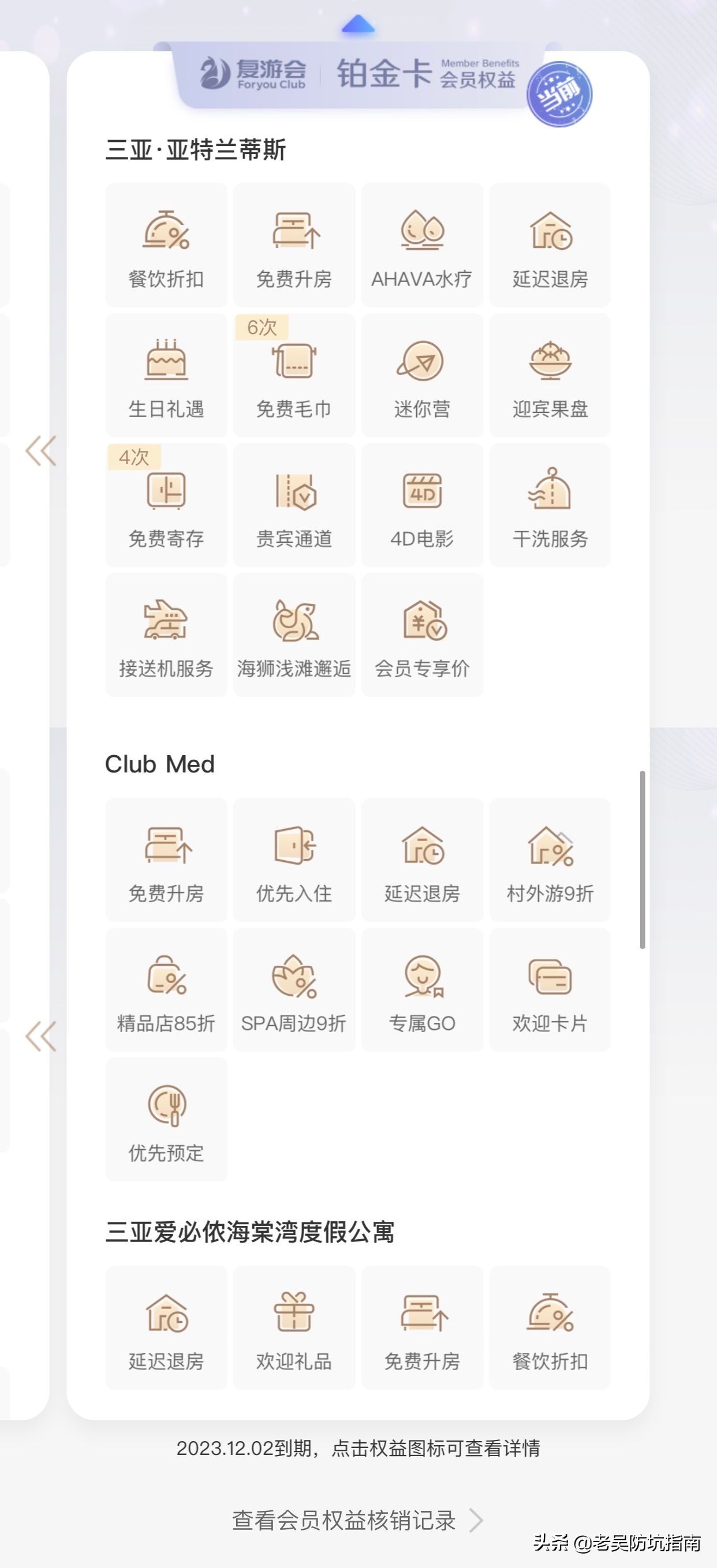717x1568 pixels.
Task: Open the 专属GO benefit under Club Med
Action: 421,989
